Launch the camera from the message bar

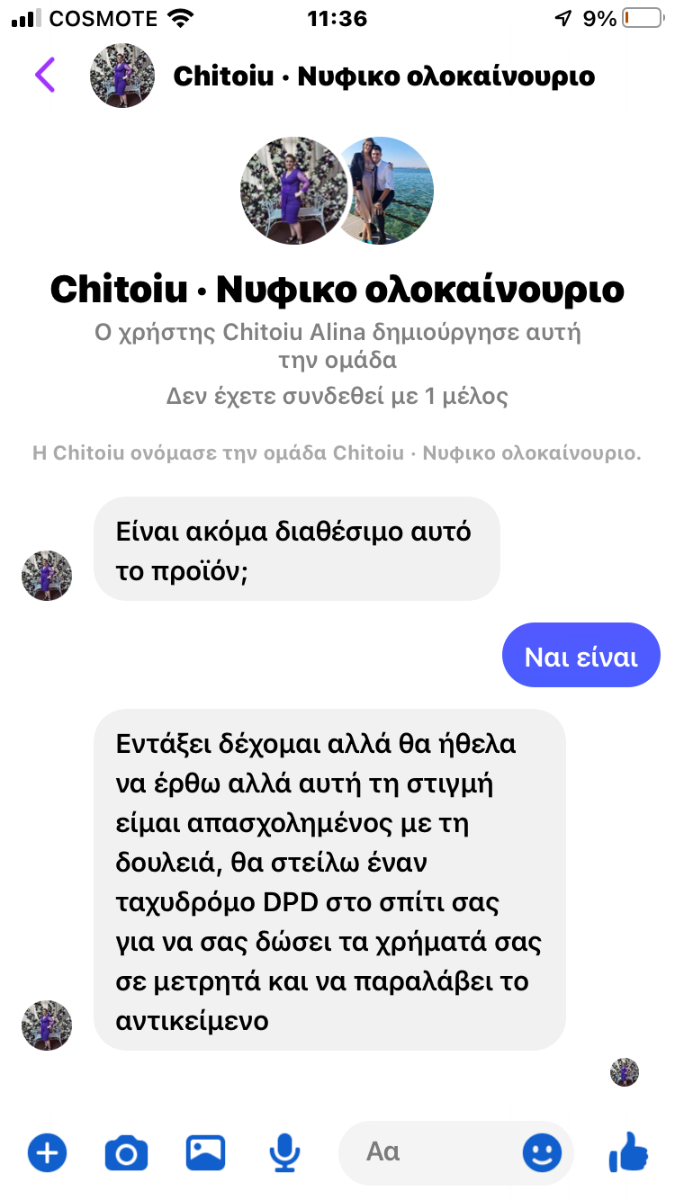pos(126,1154)
